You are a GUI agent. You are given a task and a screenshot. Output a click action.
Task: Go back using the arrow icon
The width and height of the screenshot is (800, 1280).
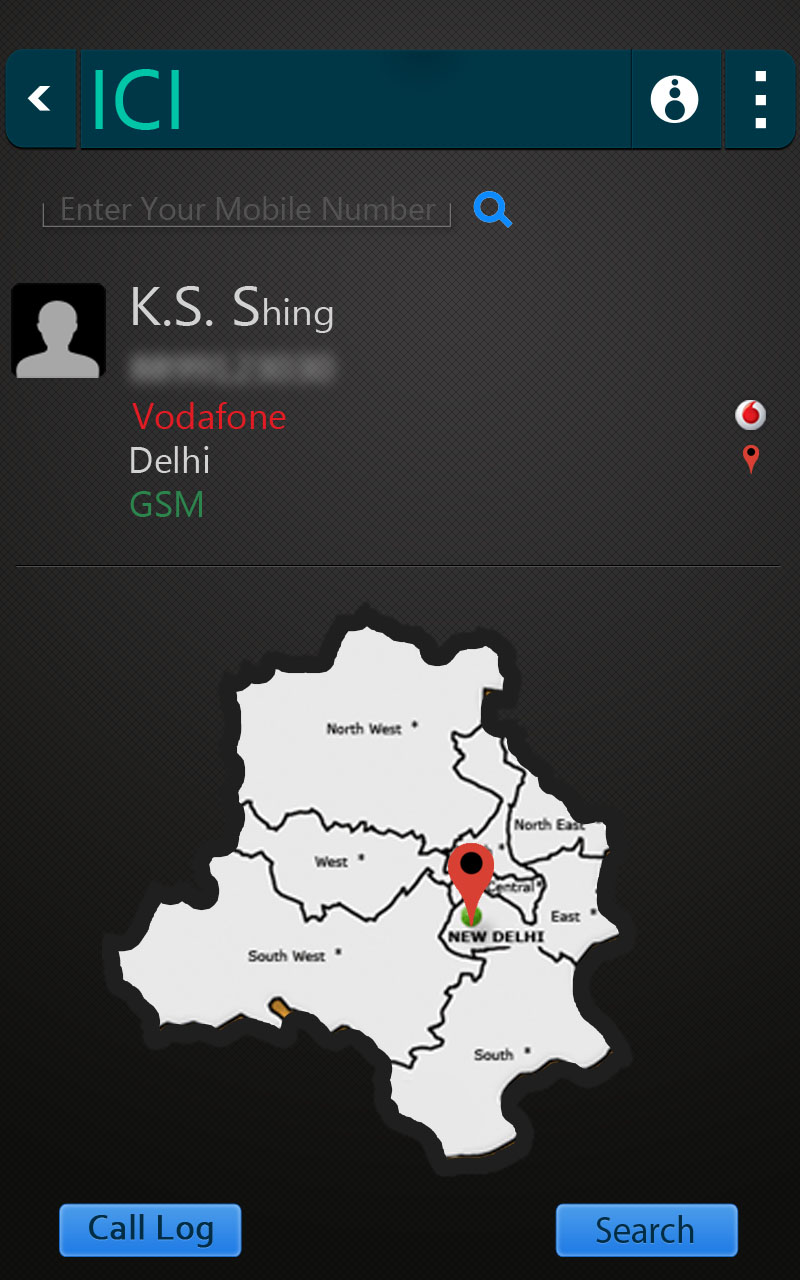(40, 98)
